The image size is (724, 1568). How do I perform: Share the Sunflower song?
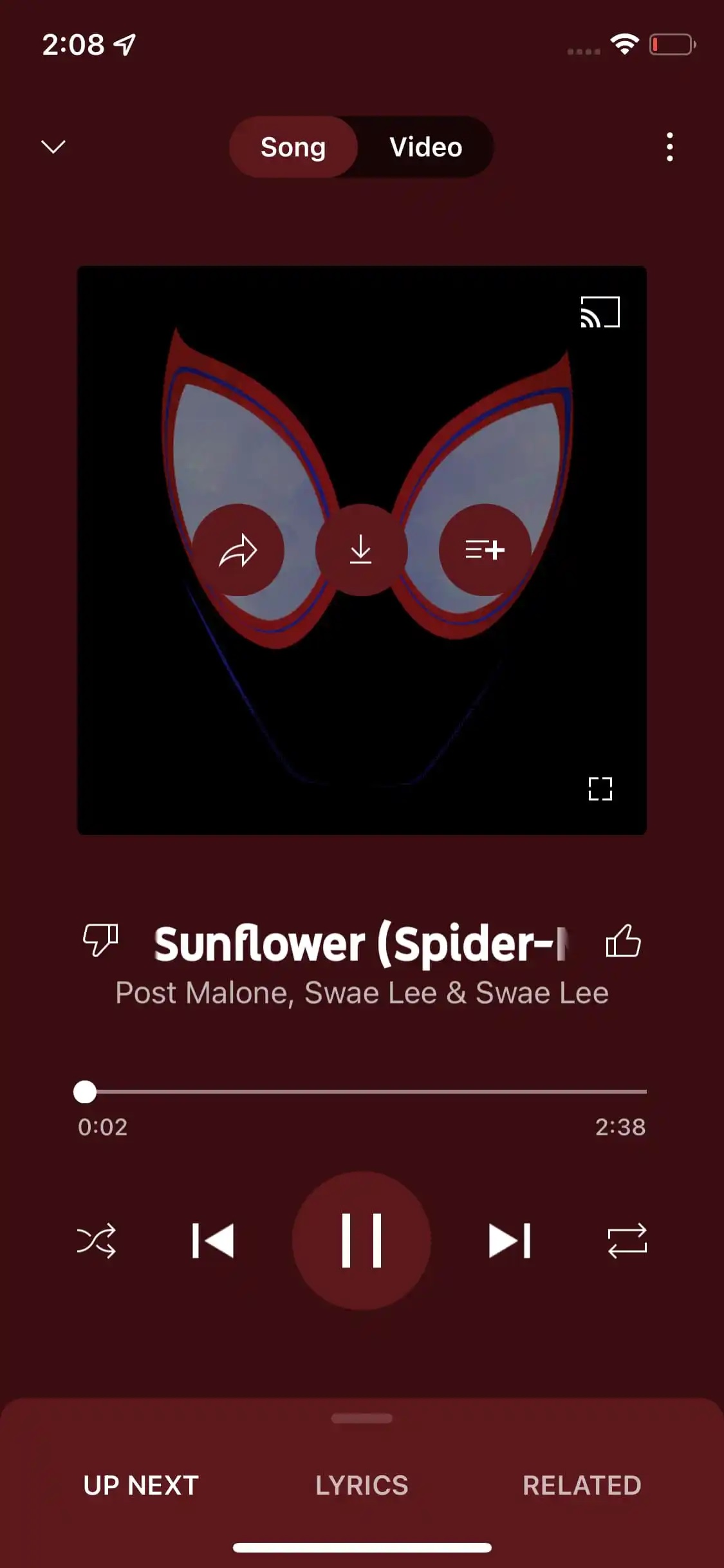point(238,550)
